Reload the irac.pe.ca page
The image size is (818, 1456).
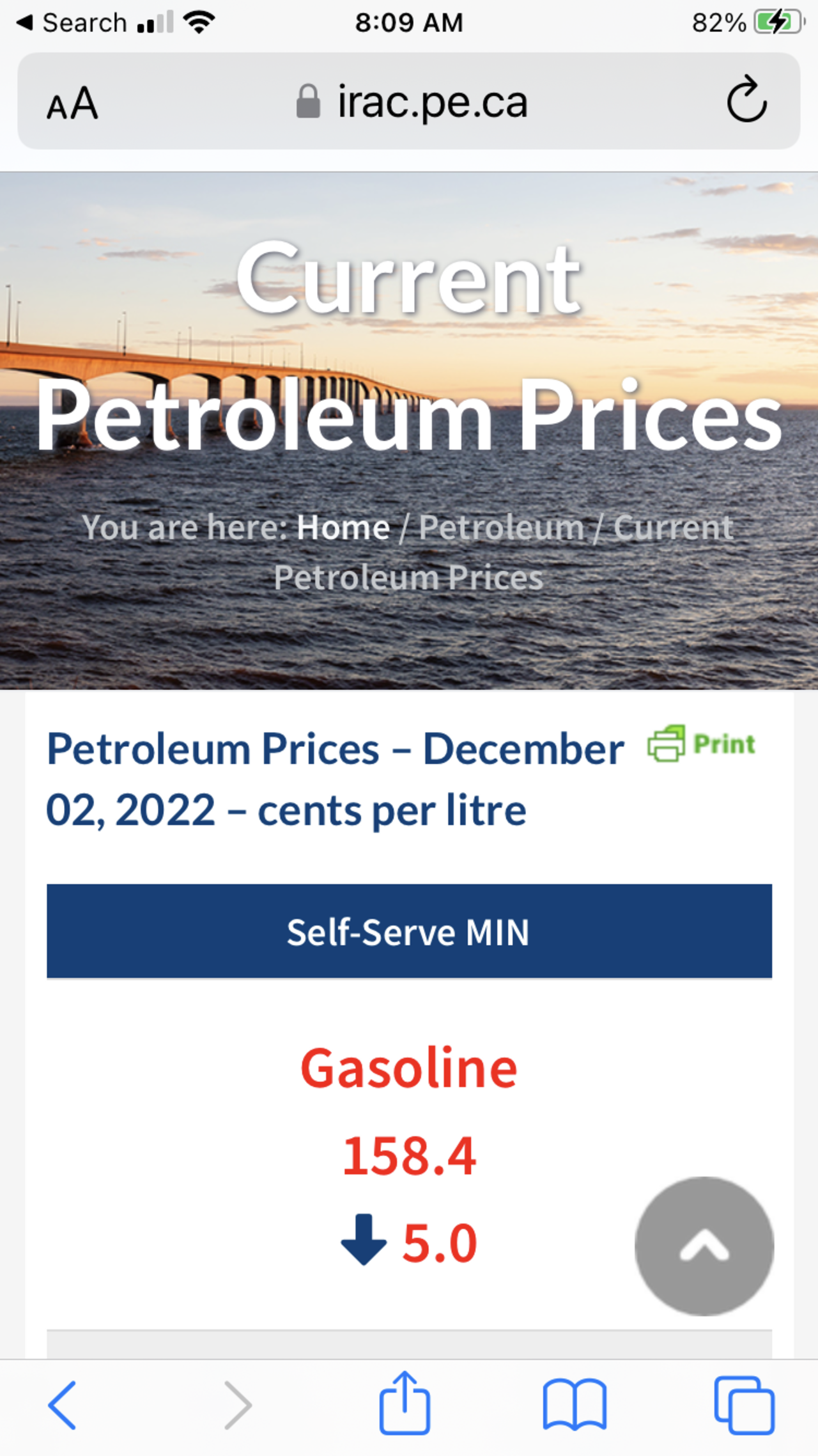pos(746,100)
